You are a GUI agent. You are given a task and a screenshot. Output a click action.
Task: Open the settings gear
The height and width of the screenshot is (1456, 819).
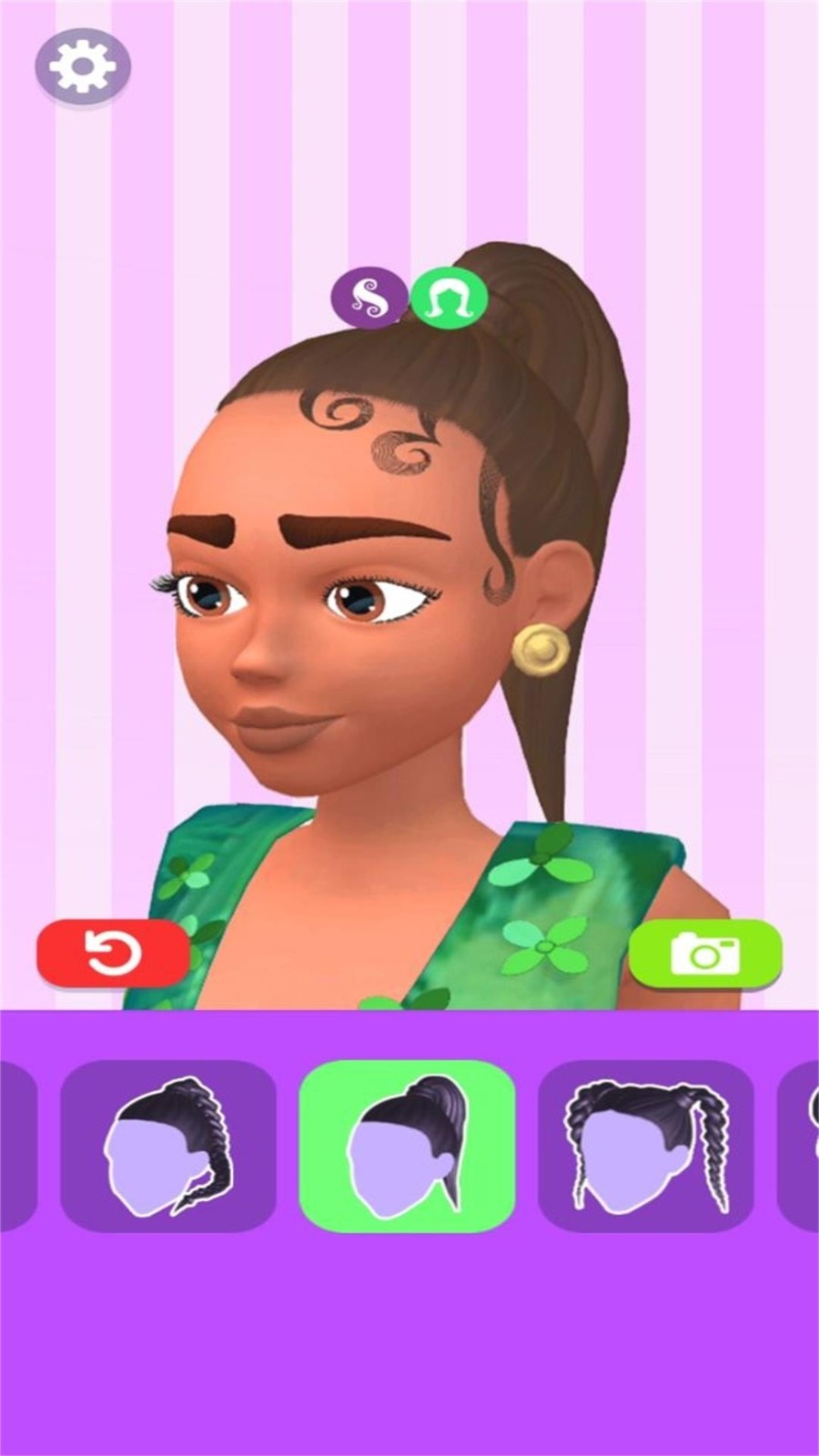click(x=83, y=66)
